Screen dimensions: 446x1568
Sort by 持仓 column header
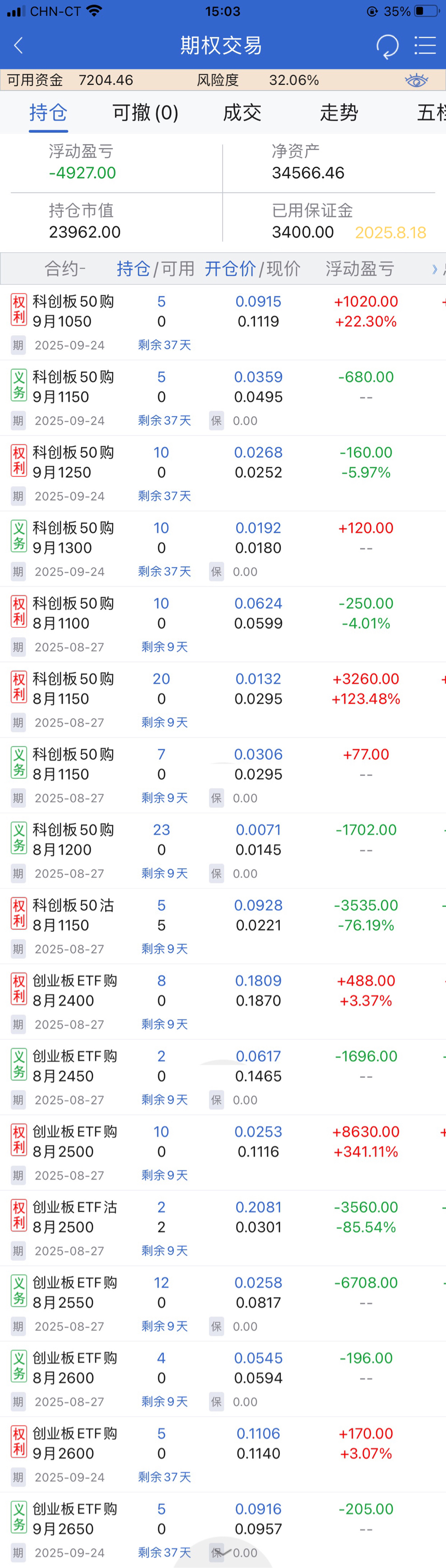133,269
